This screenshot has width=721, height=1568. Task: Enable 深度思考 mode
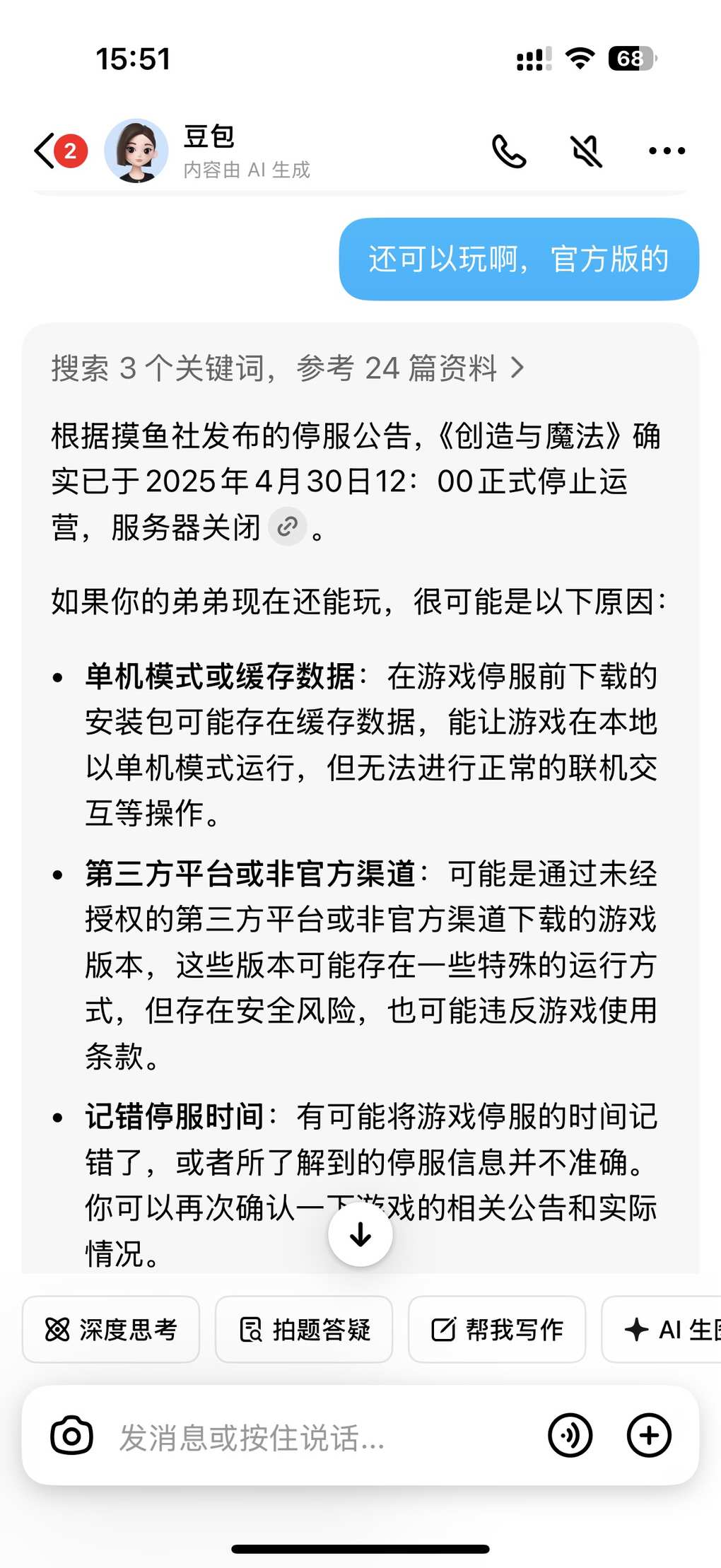coord(111,1330)
